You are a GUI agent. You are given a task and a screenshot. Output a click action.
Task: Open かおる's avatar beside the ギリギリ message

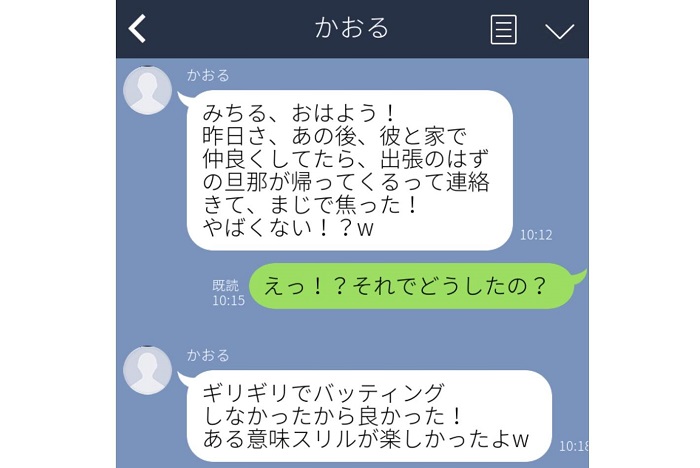point(147,370)
